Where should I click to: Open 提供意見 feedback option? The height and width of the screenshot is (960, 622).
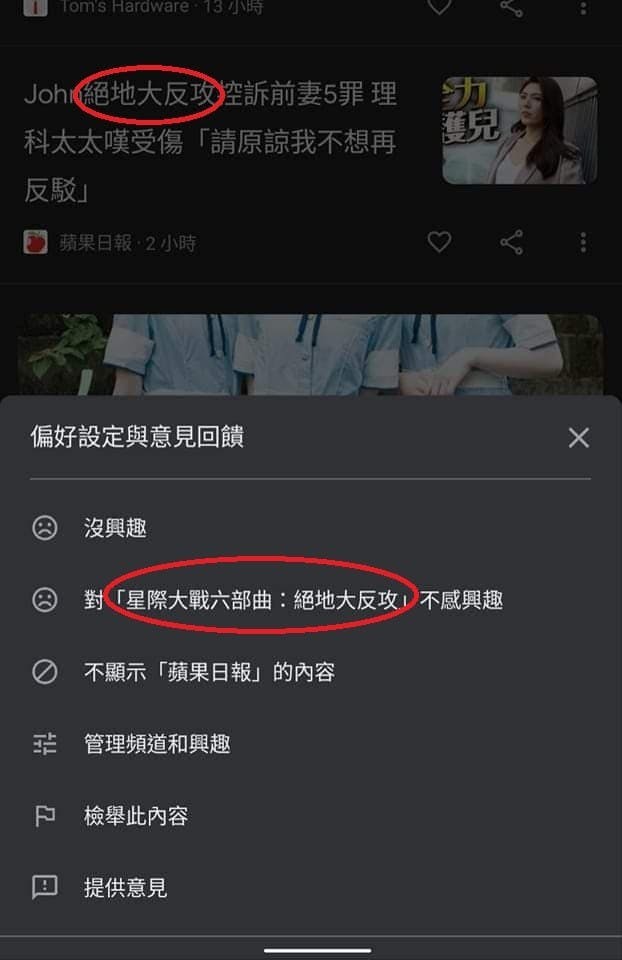tap(125, 888)
